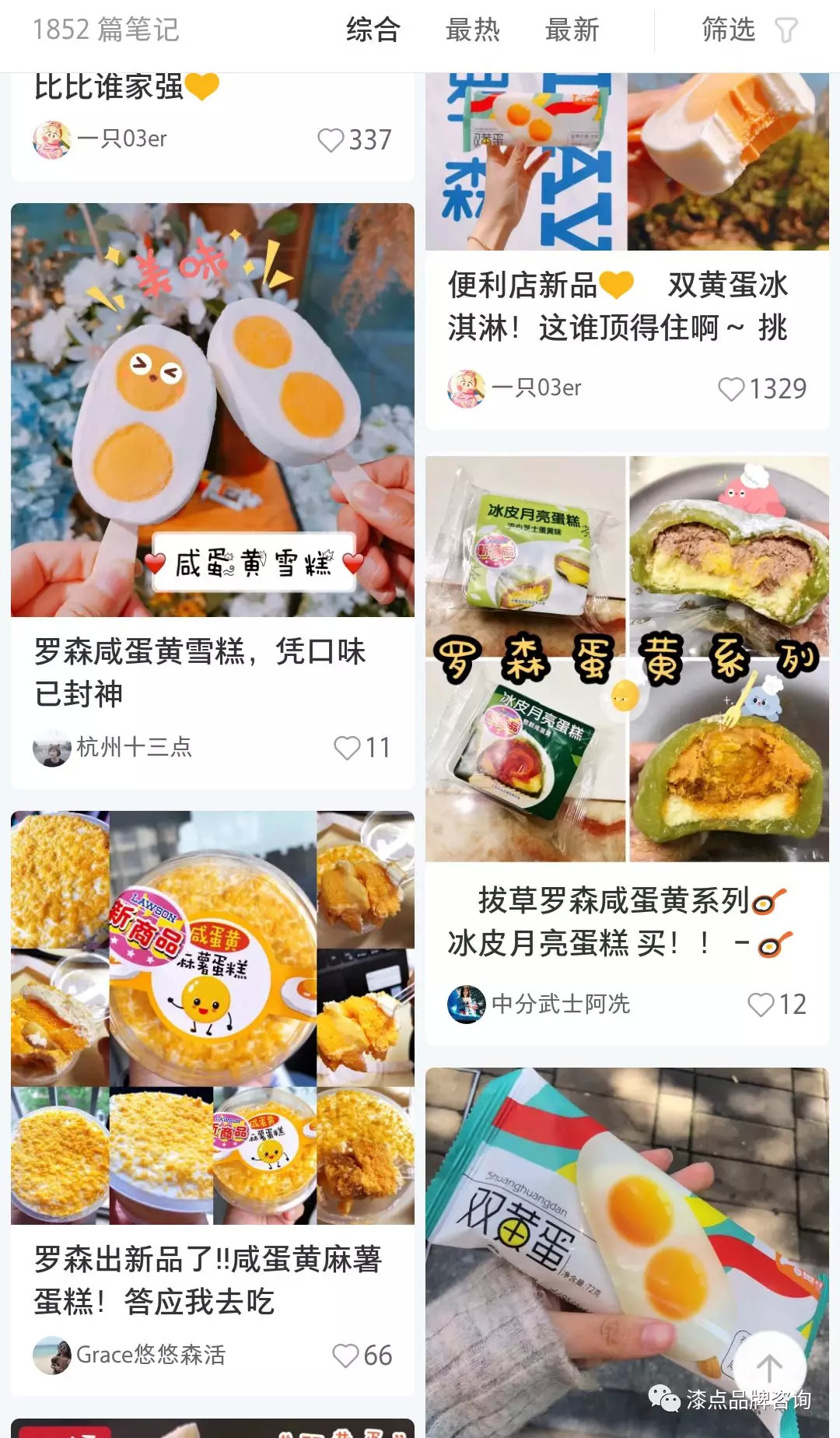Open the 拔草罗森咸蛋黄系列 note
Screen dimensions: 840x1438
[627, 659]
